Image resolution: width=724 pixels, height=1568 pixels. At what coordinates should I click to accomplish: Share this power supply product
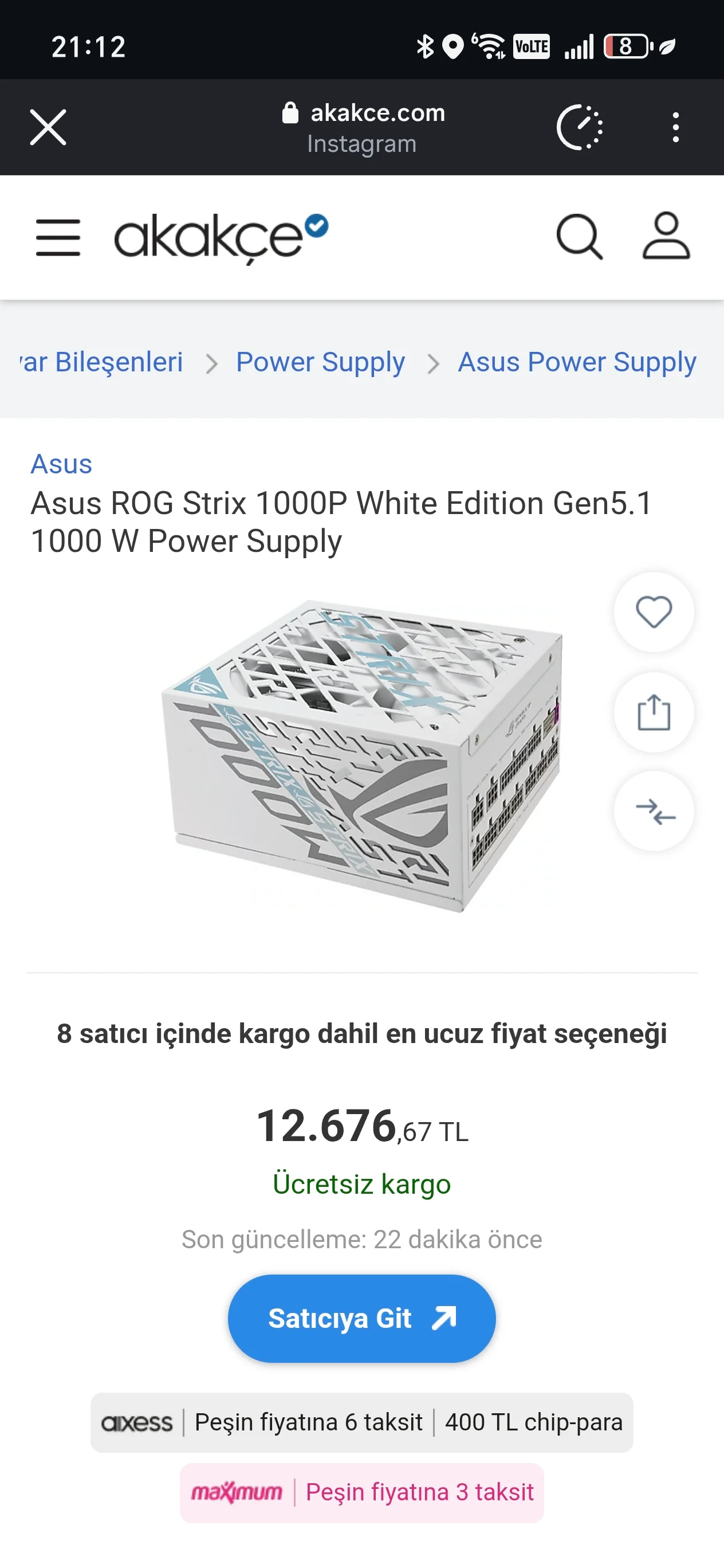click(654, 712)
